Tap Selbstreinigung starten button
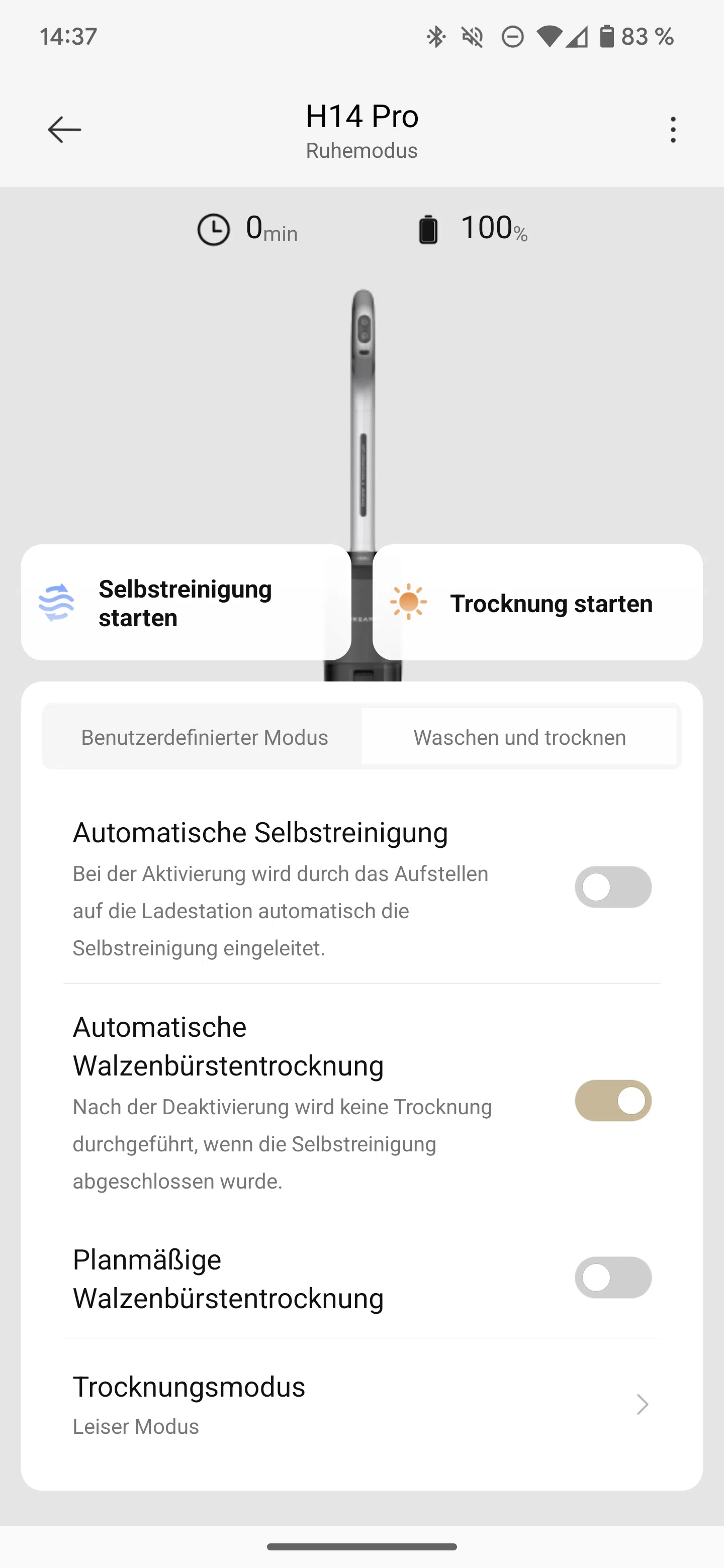This screenshot has width=724, height=1568. (x=186, y=603)
